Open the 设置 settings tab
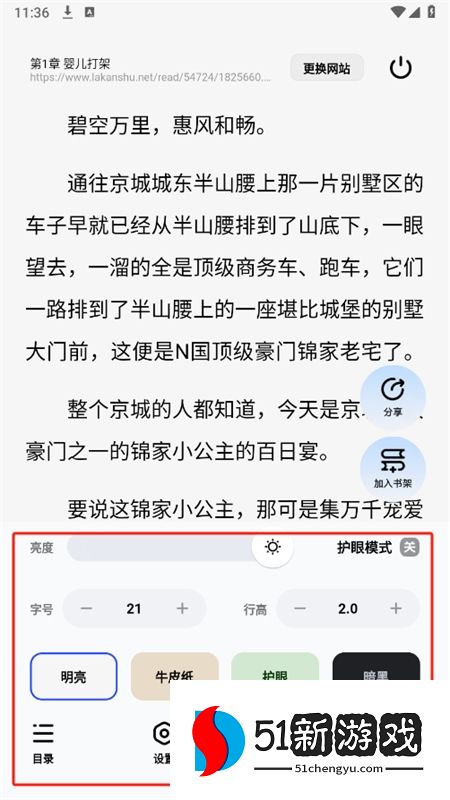The height and width of the screenshot is (800, 450). pos(162,743)
